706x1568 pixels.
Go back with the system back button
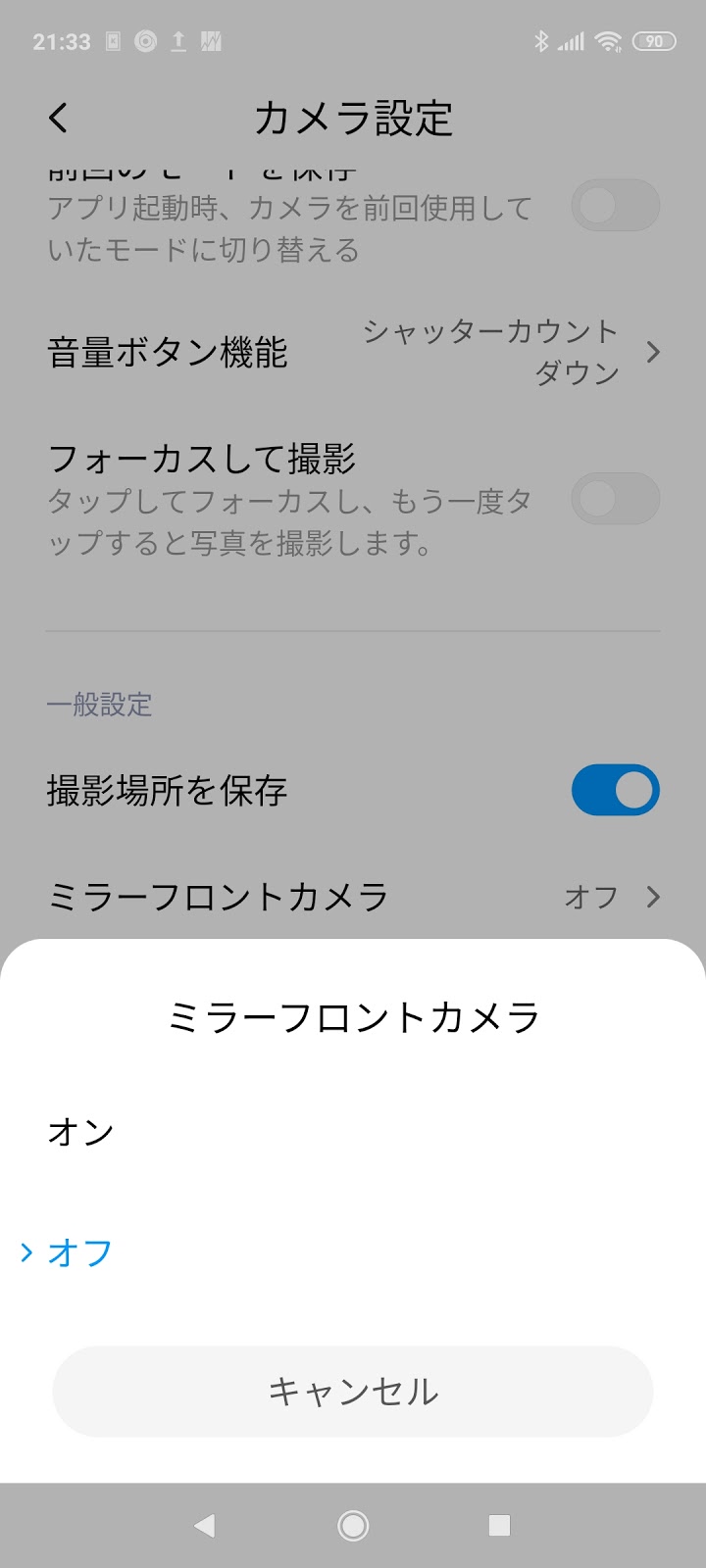point(205,1525)
